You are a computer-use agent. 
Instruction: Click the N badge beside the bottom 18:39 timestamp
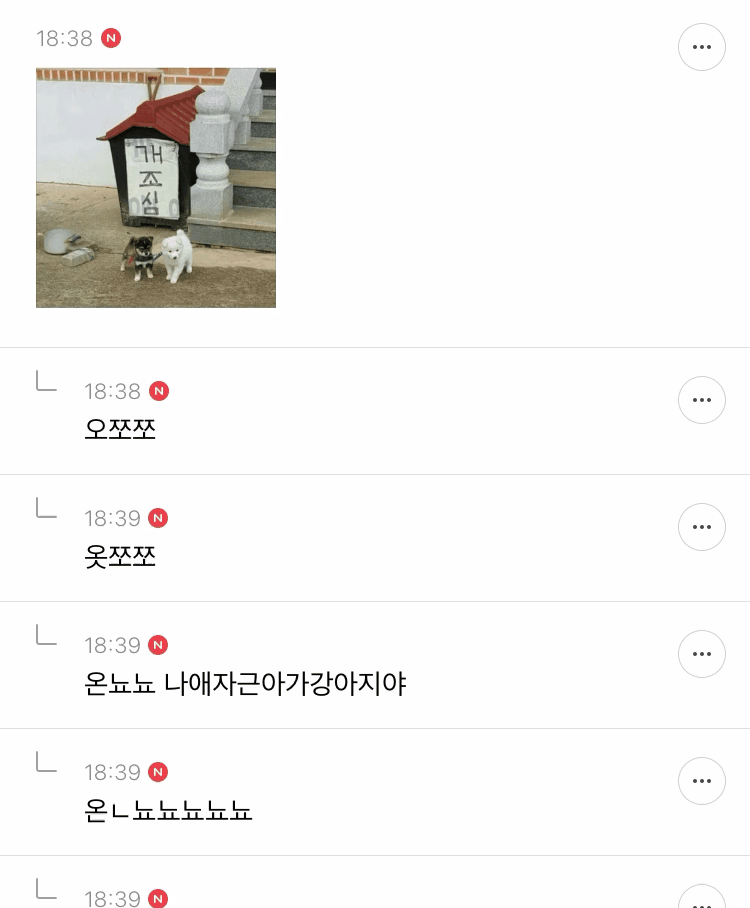coord(158,899)
